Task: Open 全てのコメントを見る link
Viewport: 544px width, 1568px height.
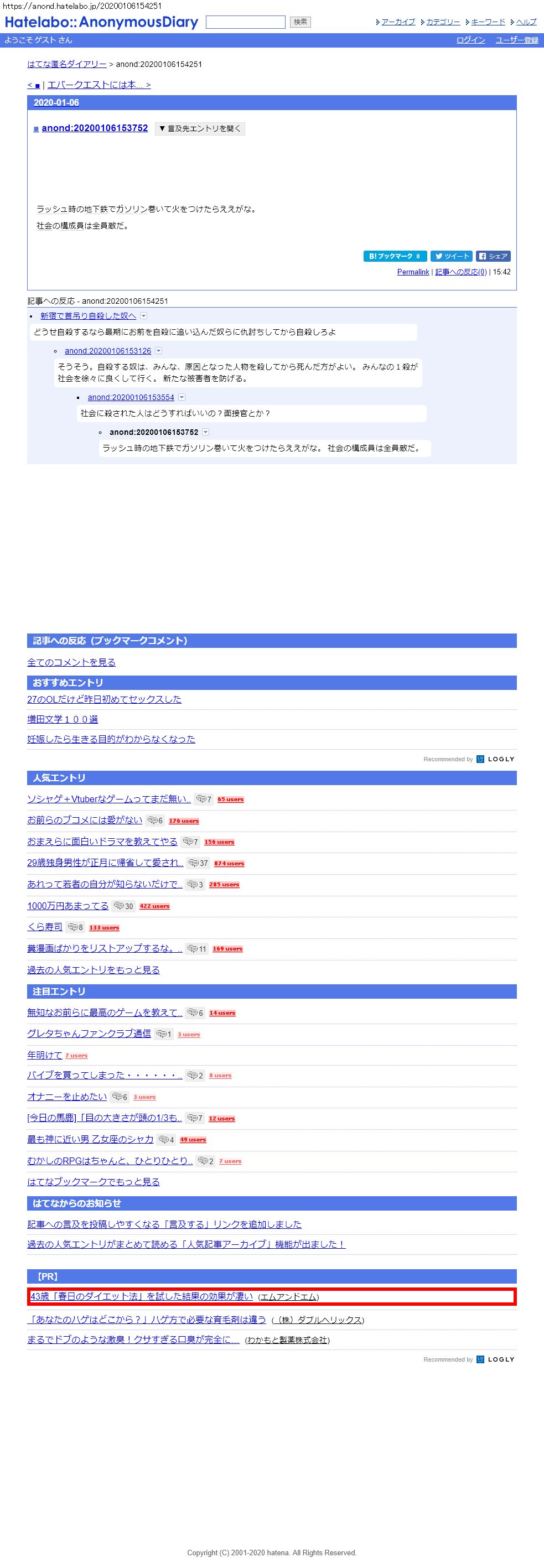Action: click(x=71, y=662)
